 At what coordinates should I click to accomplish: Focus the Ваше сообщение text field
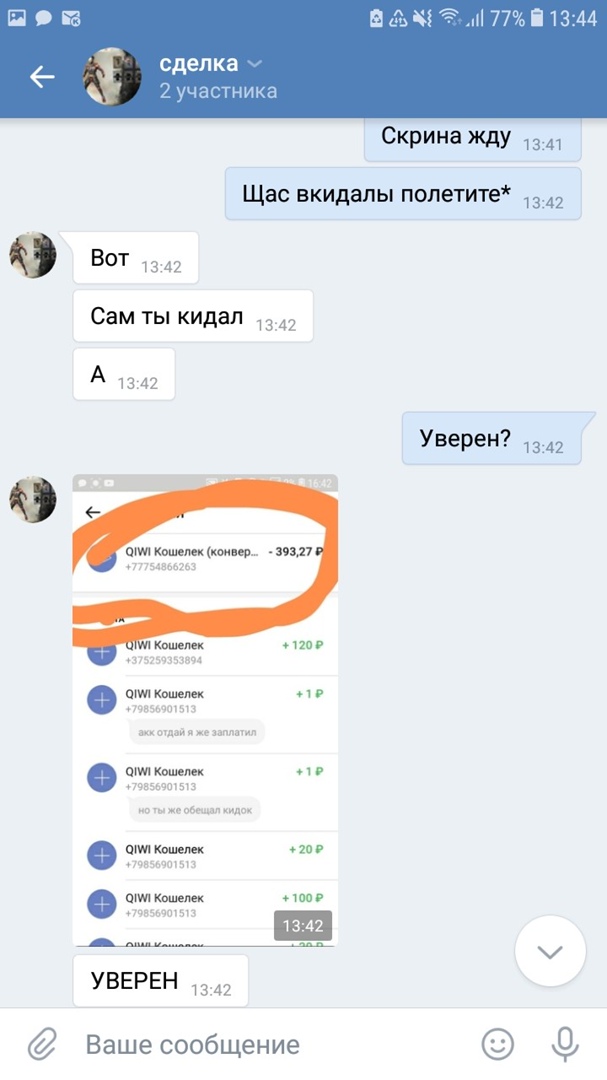pos(260,1045)
